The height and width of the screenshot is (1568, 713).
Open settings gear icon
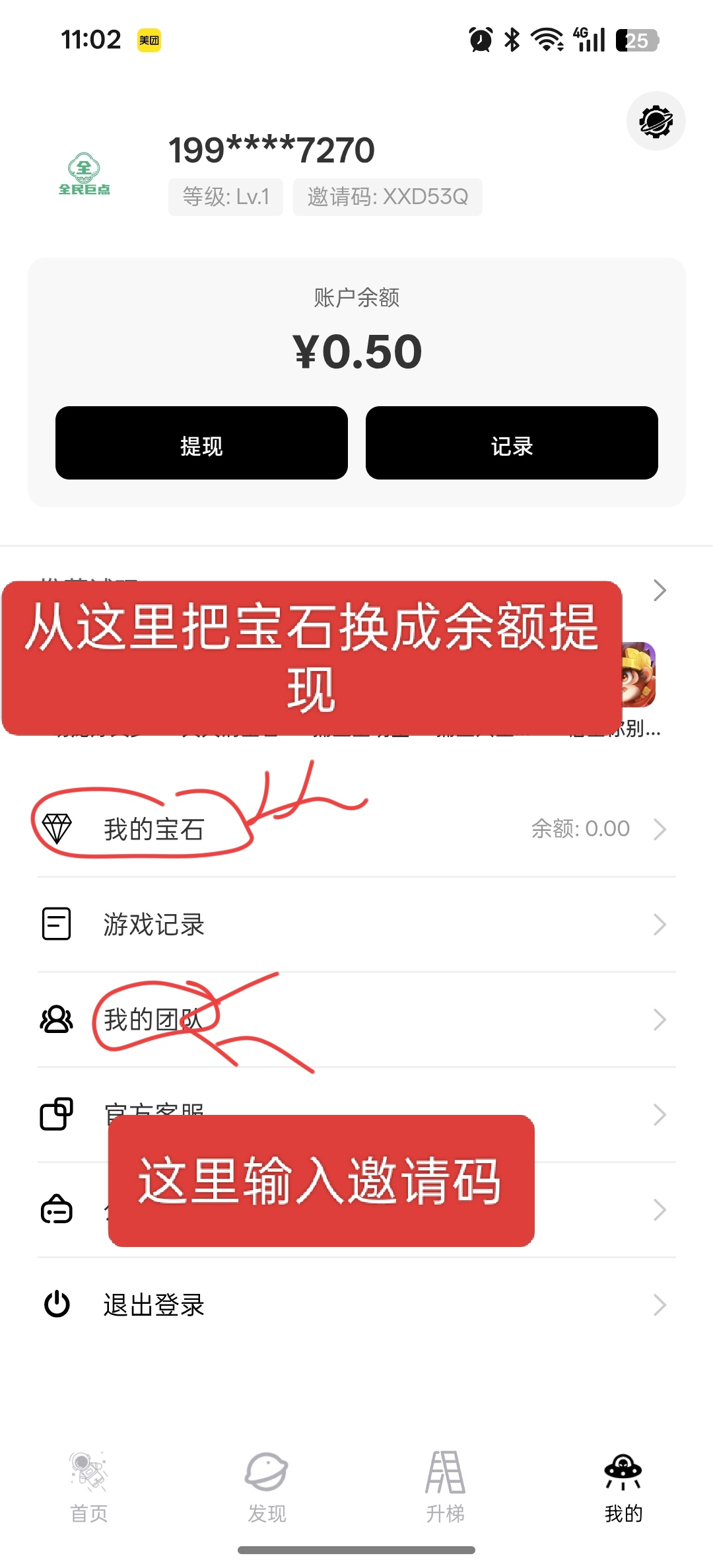656,122
